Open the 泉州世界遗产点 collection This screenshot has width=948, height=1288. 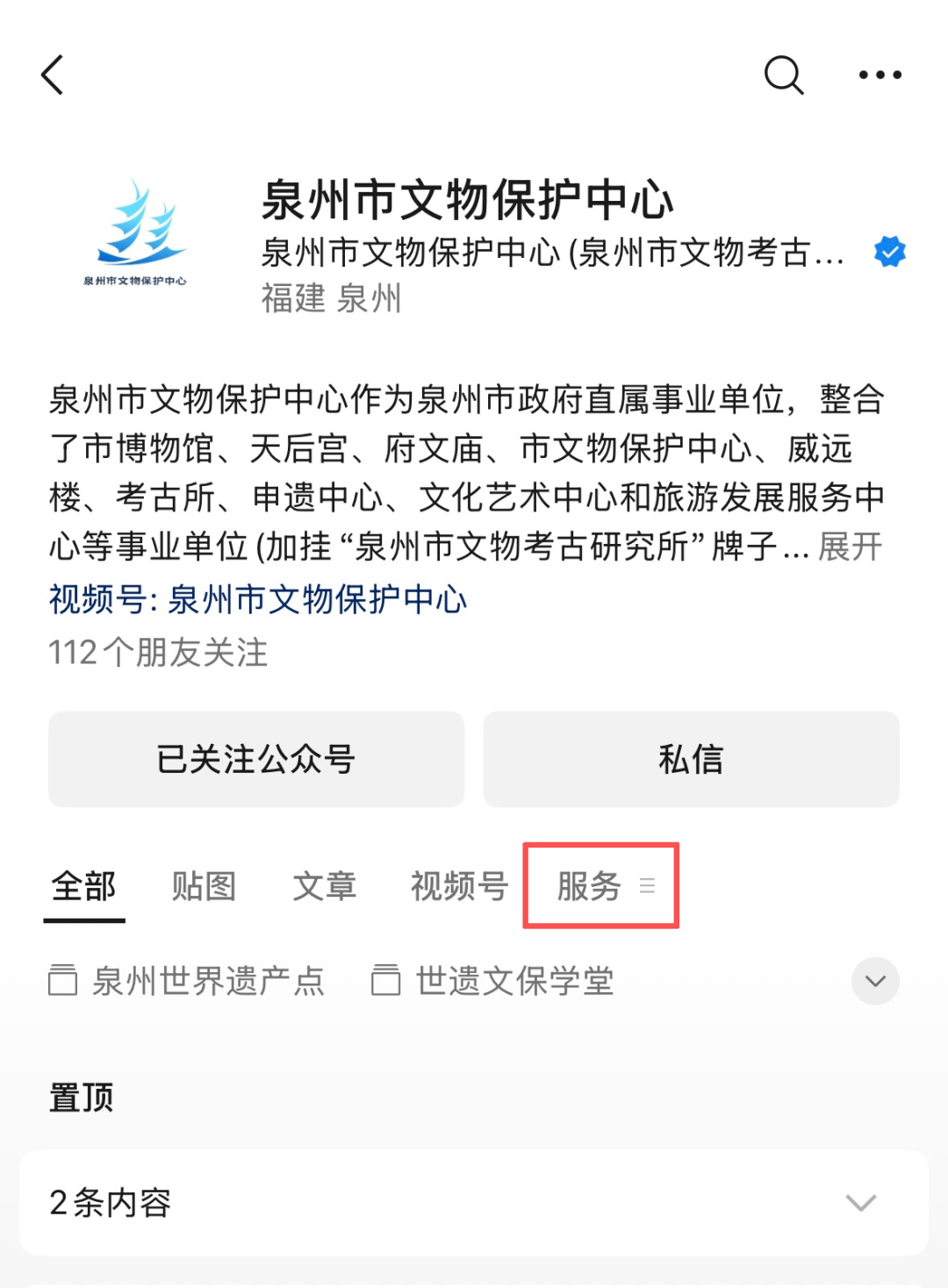tap(187, 981)
